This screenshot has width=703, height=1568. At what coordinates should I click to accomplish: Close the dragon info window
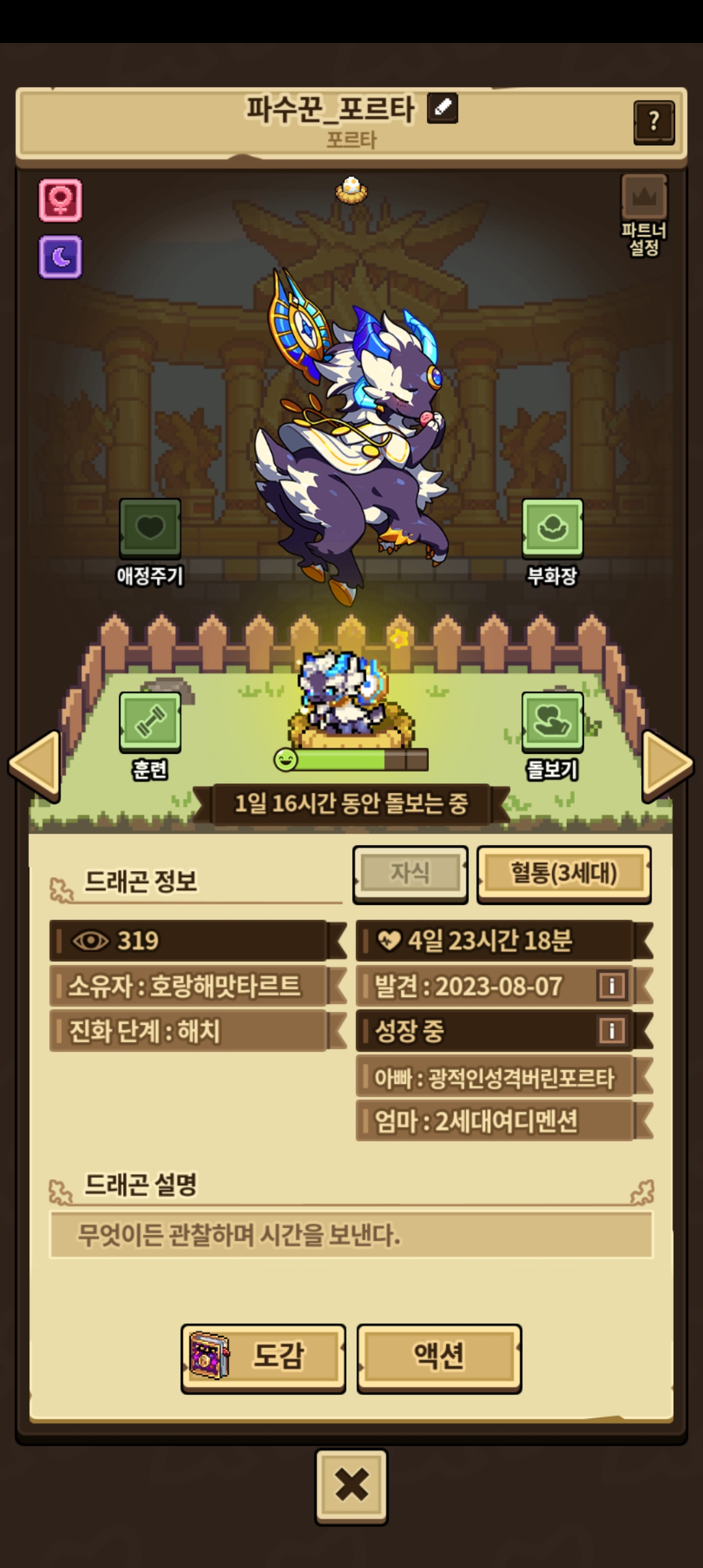click(x=351, y=1486)
